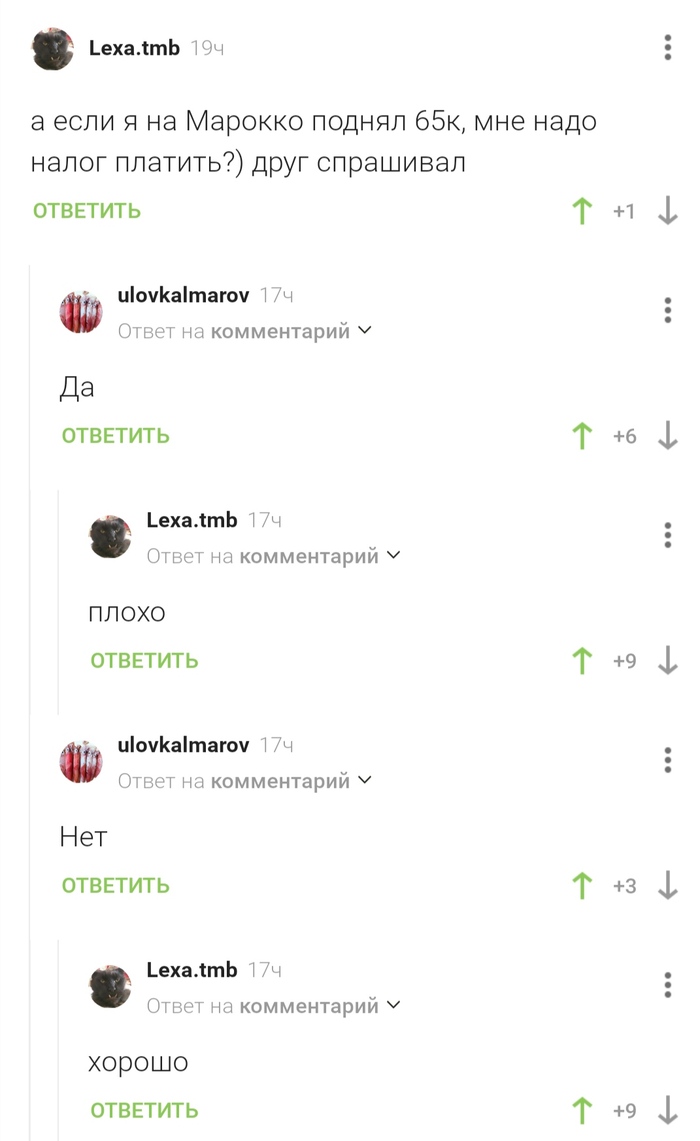Open three-dot menu on the "плохо" comment
The image size is (700, 1141).
(x=668, y=535)
